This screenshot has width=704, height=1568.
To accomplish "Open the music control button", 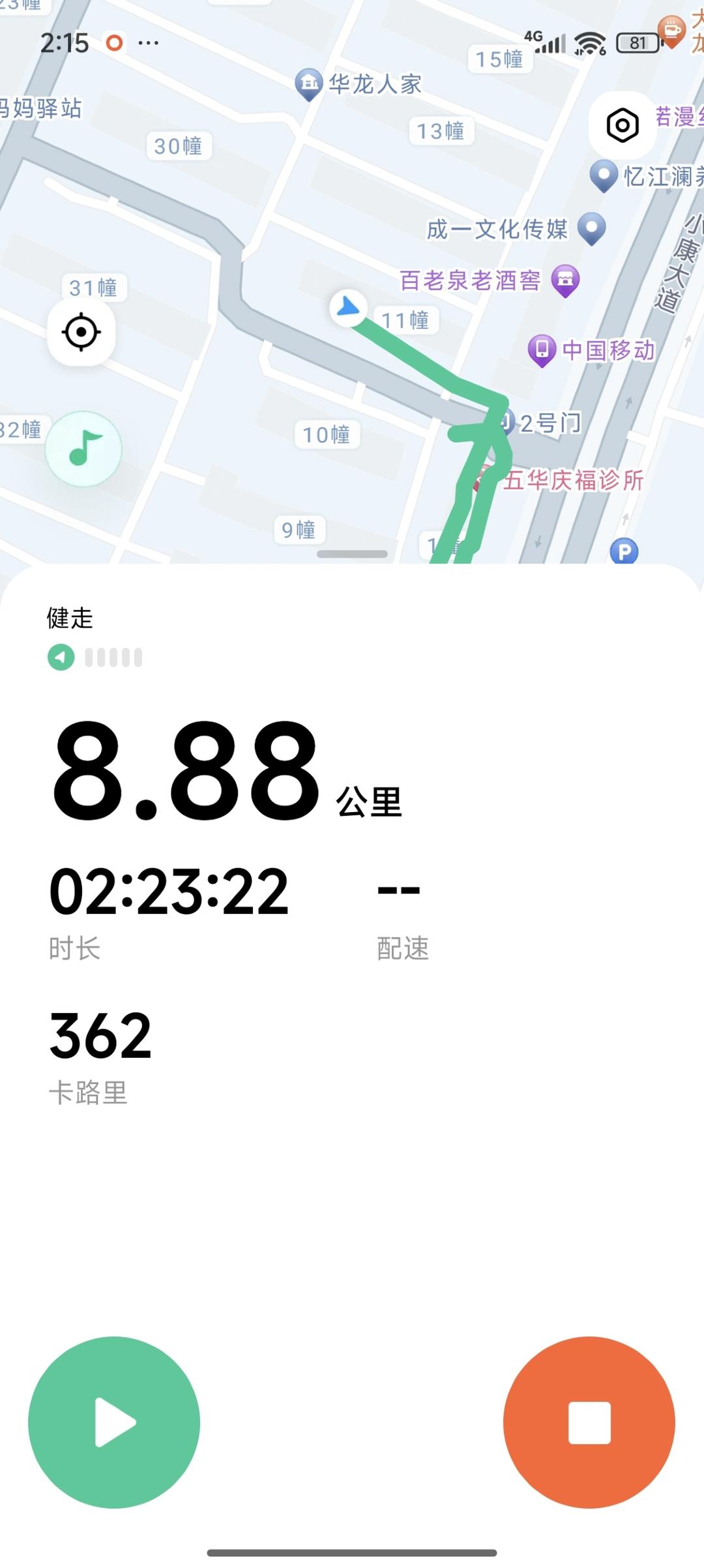I will [83, 449].
